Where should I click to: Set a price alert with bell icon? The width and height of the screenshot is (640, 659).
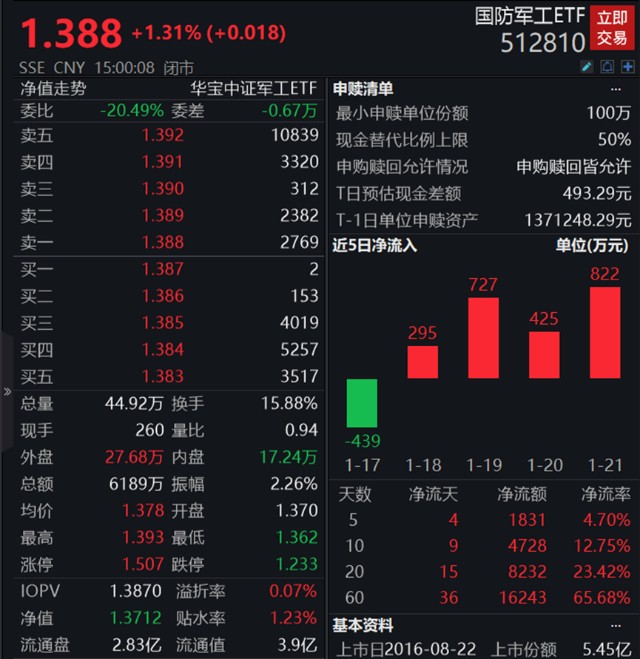coord(607,67)
